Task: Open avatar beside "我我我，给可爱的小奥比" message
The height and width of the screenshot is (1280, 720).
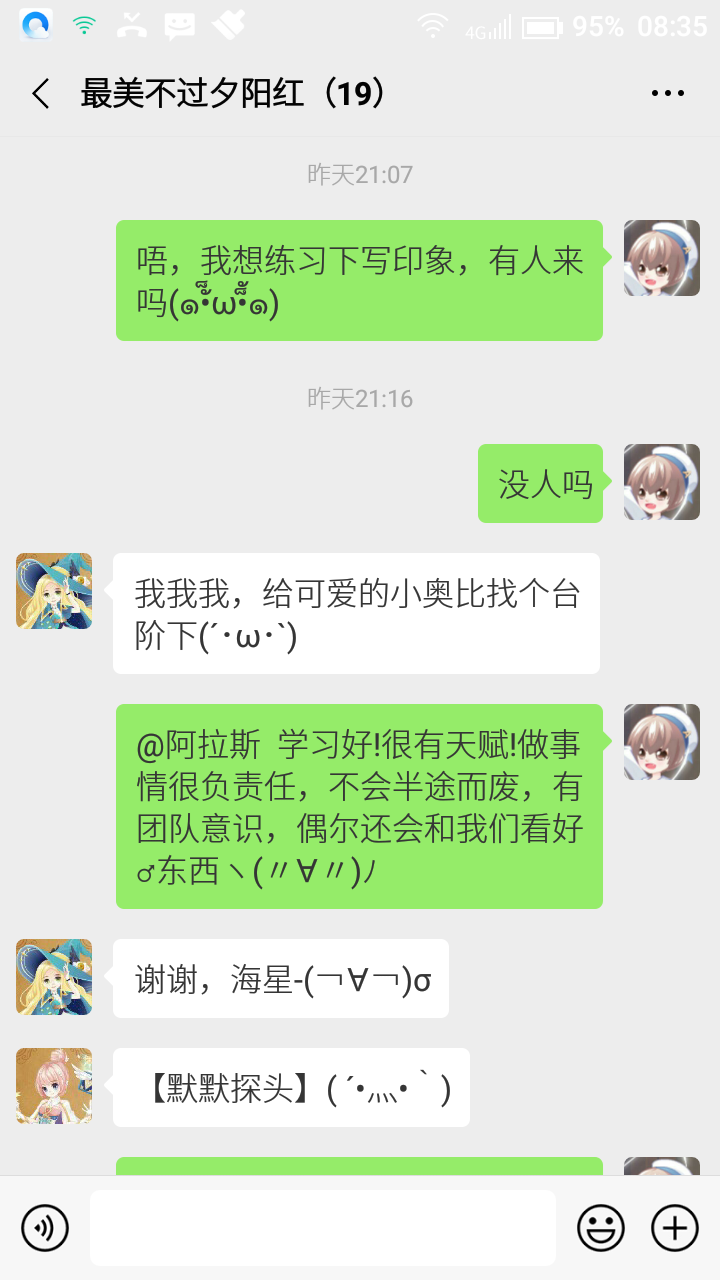Action: (x=54, y=591)
